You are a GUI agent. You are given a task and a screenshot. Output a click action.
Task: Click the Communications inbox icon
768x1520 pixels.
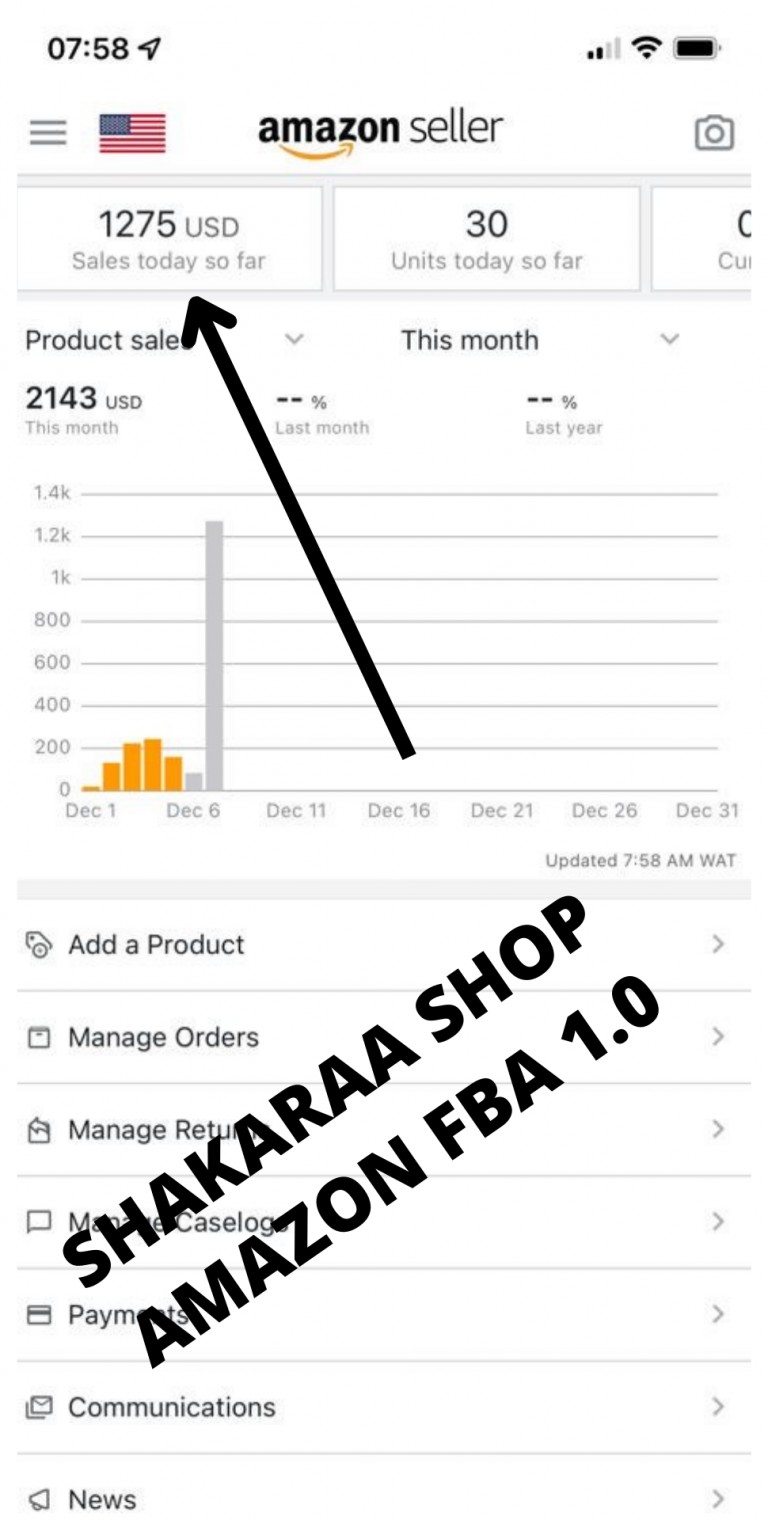[38, 1406]
